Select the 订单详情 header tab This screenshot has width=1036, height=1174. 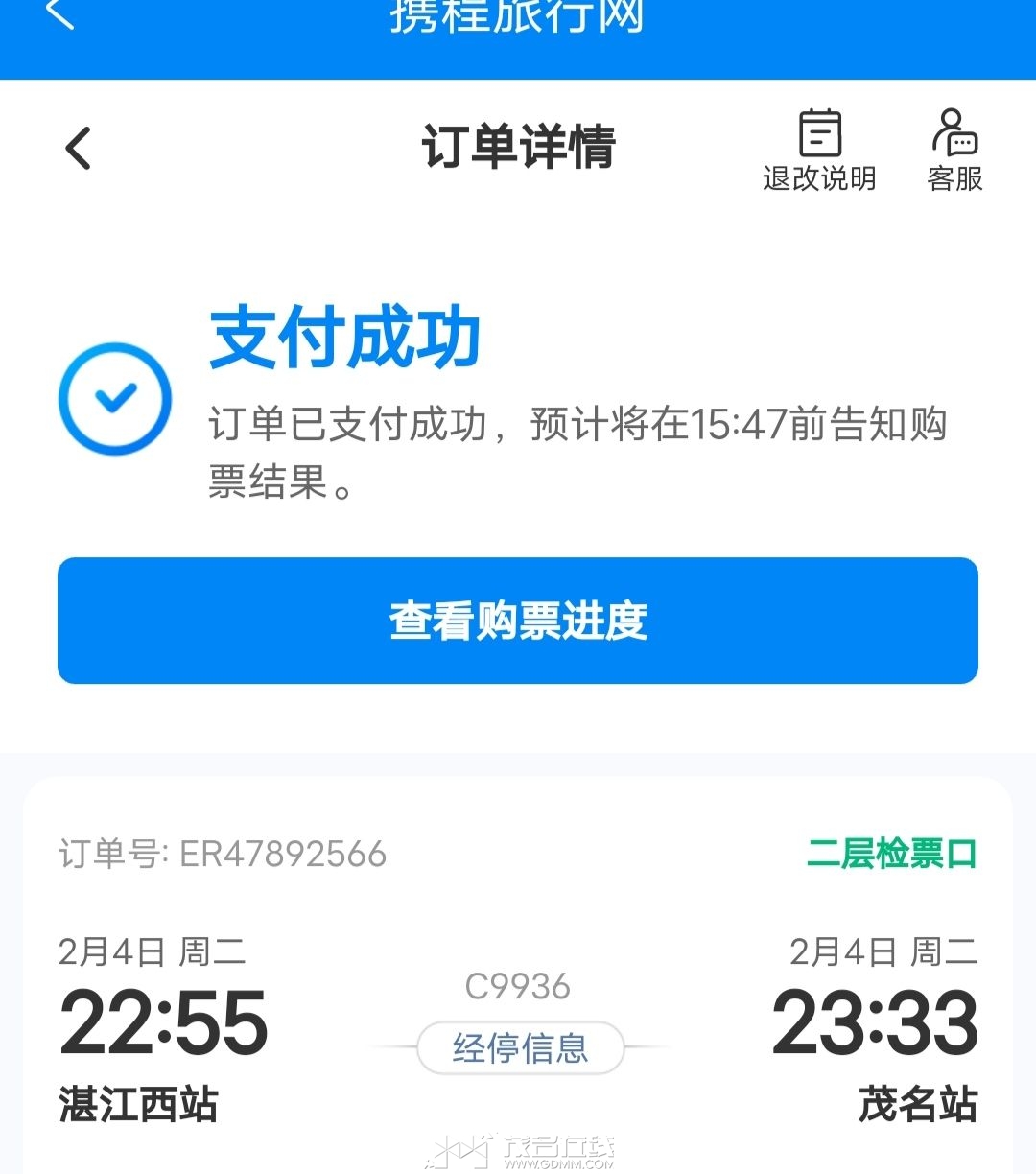(518, 146)
